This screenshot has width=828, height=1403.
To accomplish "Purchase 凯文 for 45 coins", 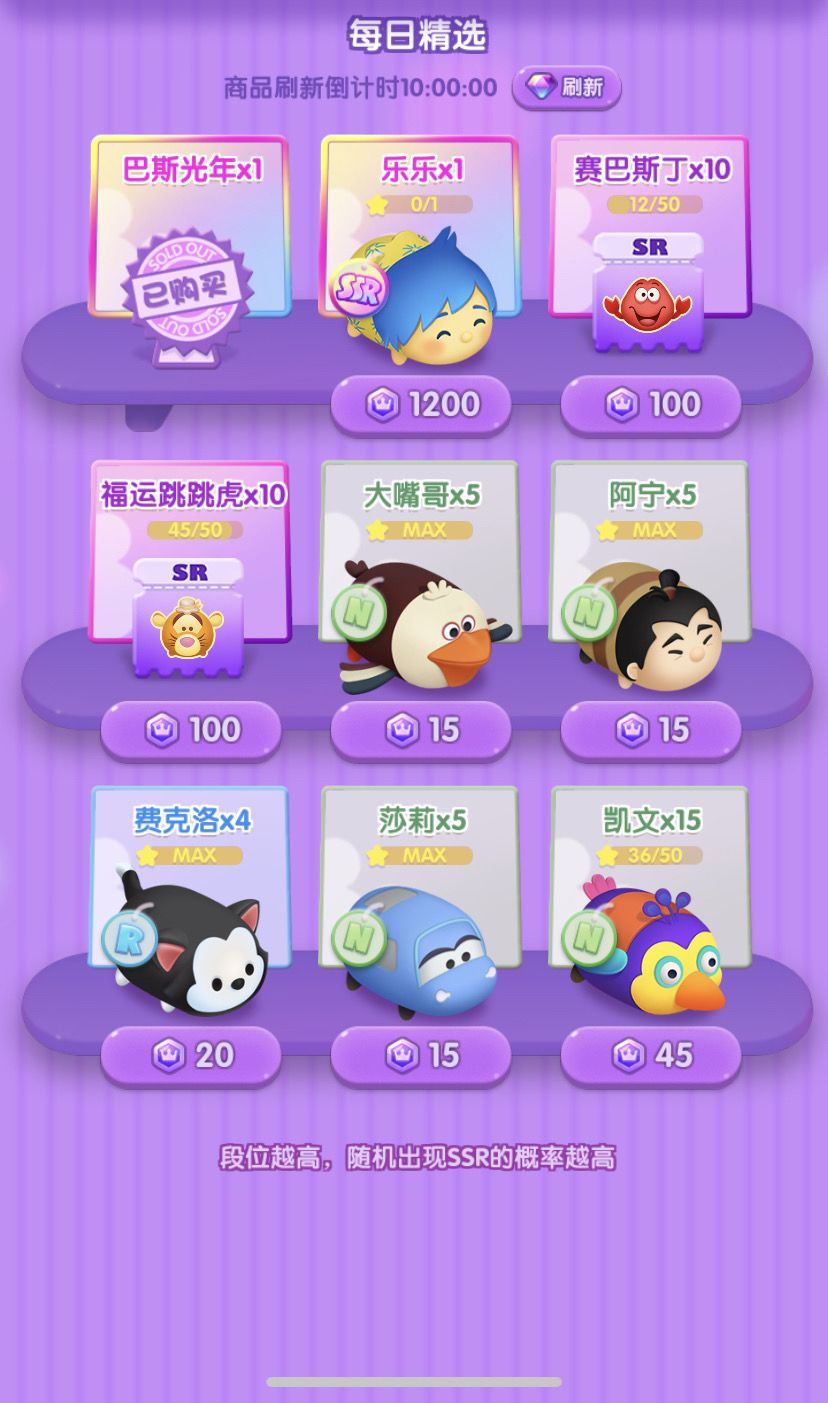I will pos(651,1055).
